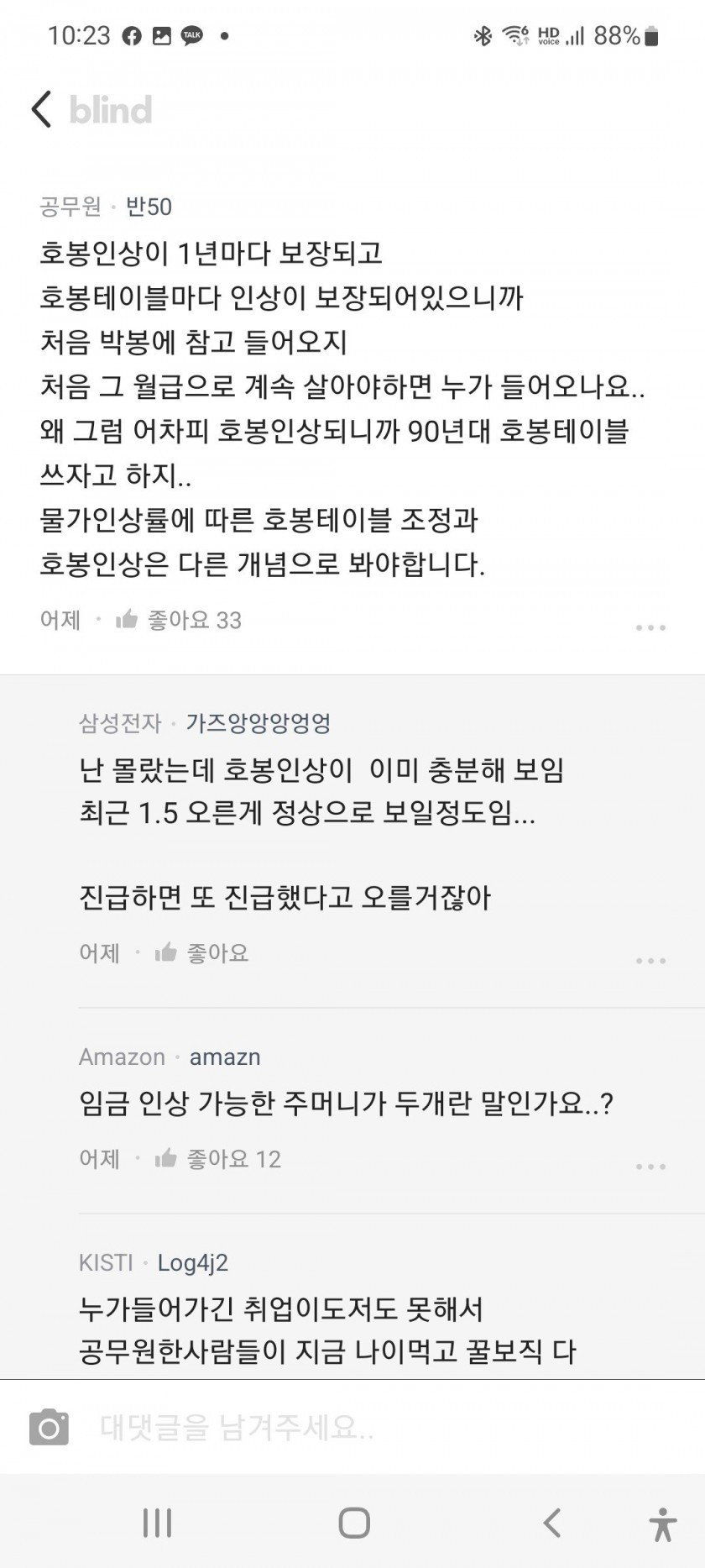This screenshot has width=705, height=1568.
Task: Like the reply by 가즈앙앙앙엉엉
Action: [166, 952]
